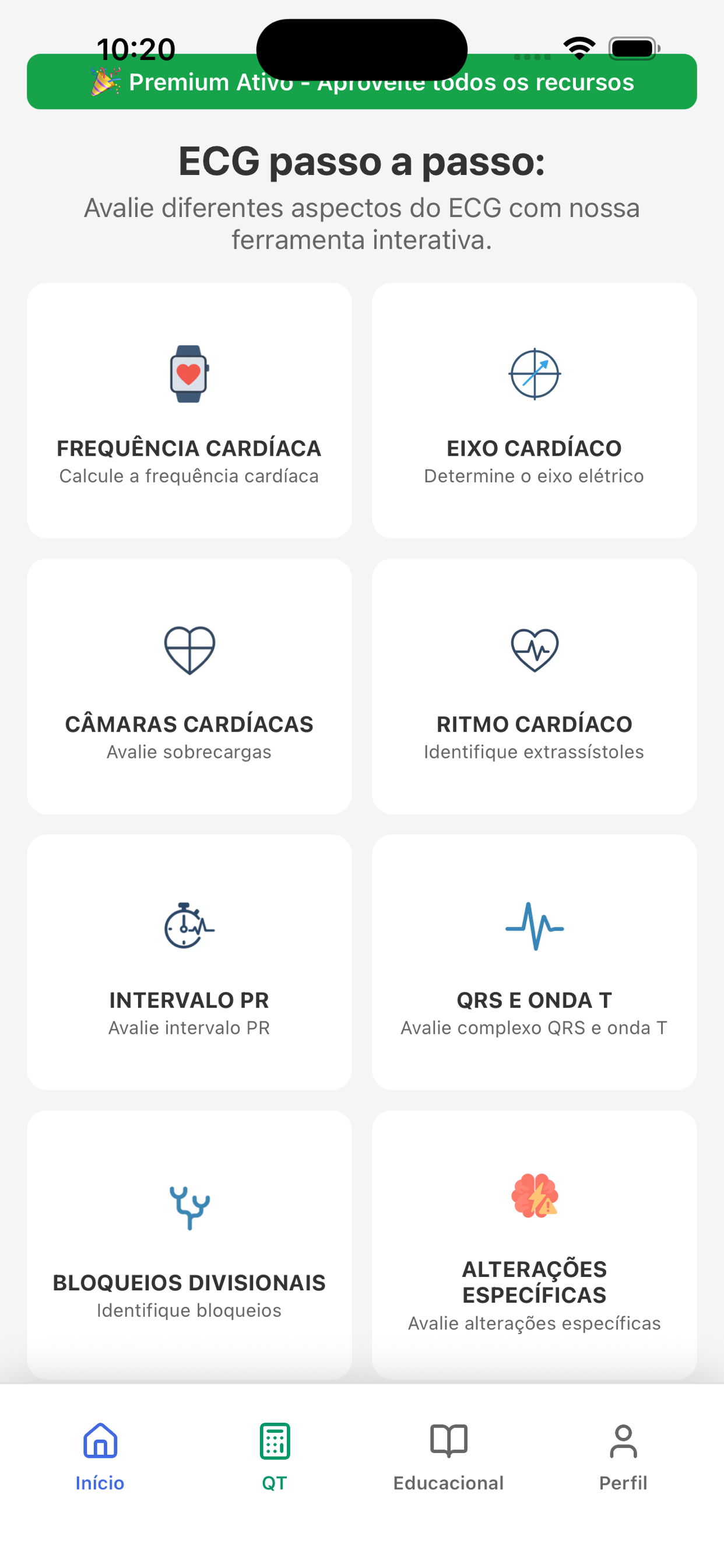This screenshot has height=1568, width=724.
Task: Click the Educacional book icon
Action: click(x=448, y=1441)
